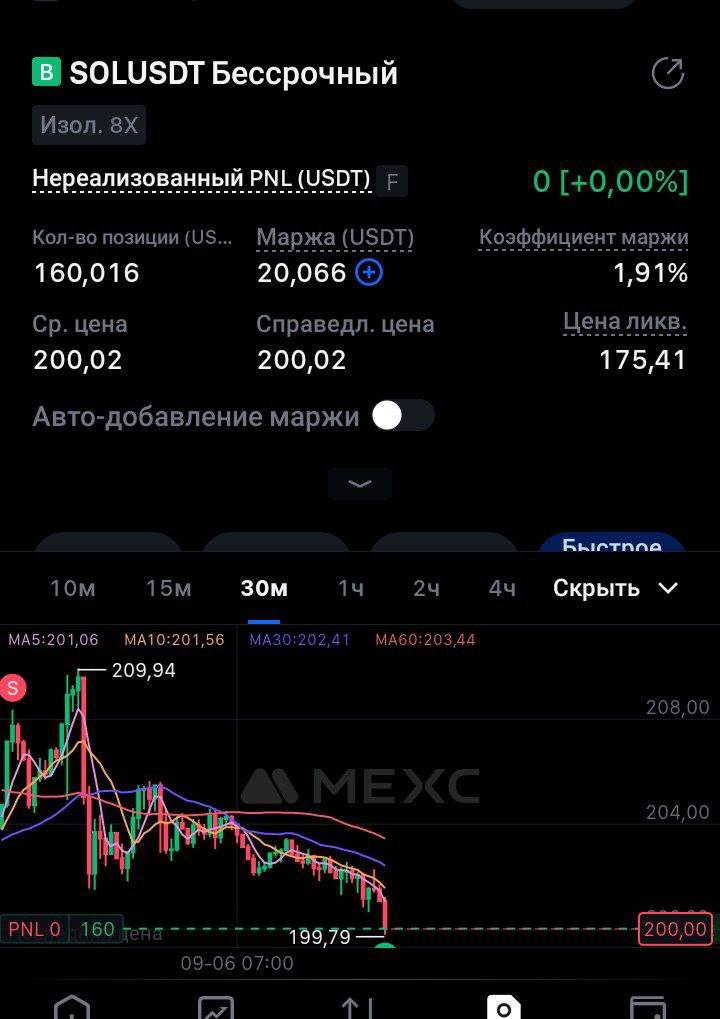
Task: Hide the chart via Скрыть
Action: pyautogui.click(x=615, y=589)
